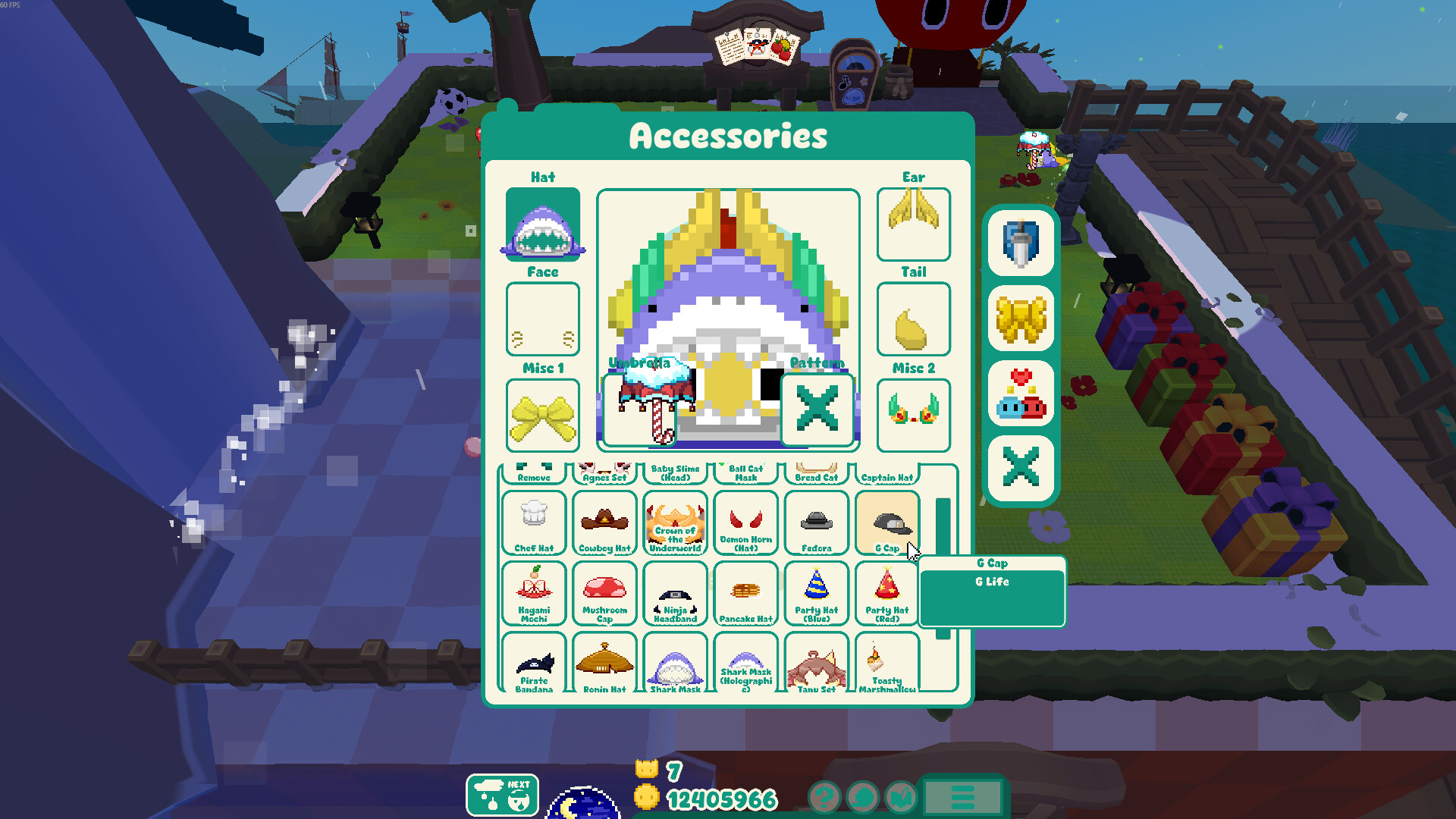This screenshot has height=819, width=1456.
Task: Open the Hat accessory slot
Action: (x=543, y=224)
